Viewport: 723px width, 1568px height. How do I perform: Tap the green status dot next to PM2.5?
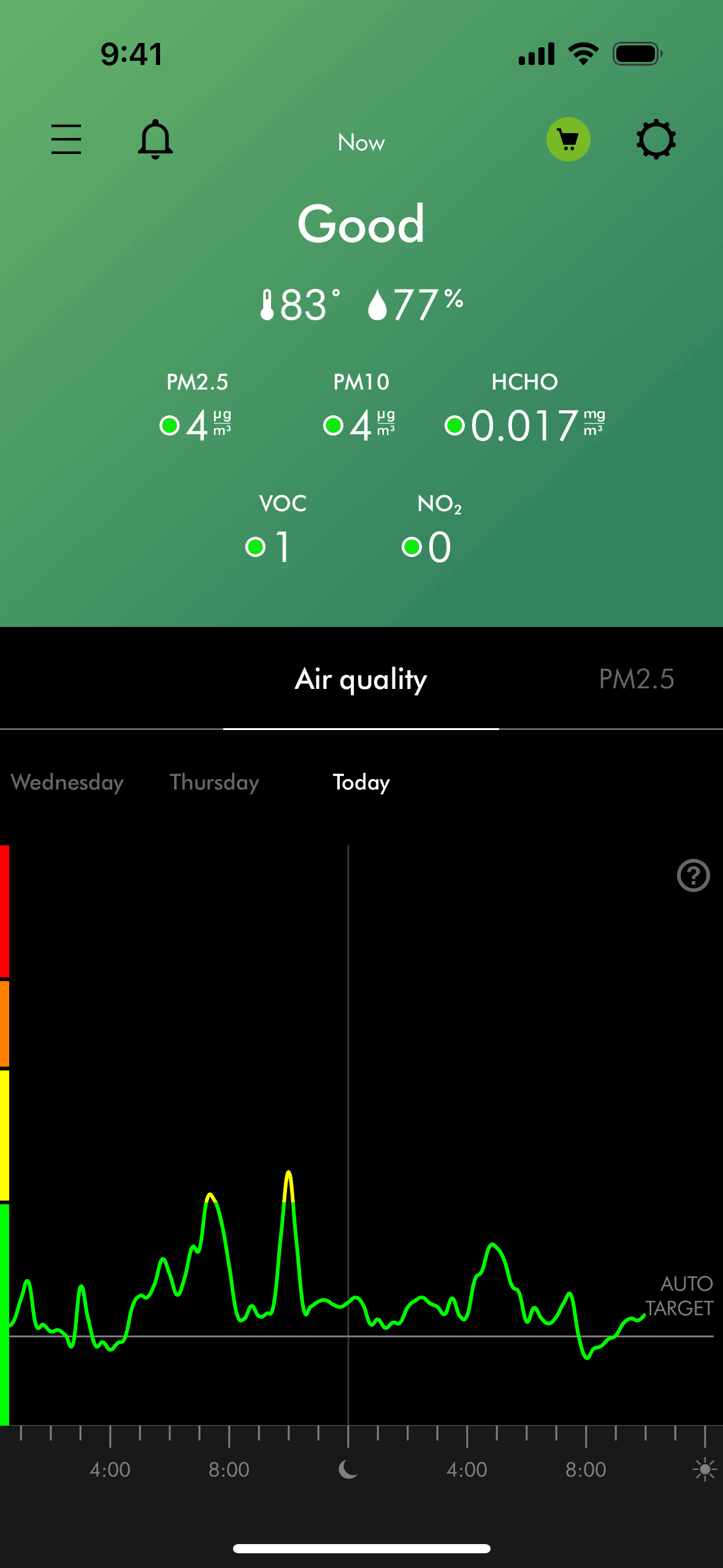tap(170, 424)
